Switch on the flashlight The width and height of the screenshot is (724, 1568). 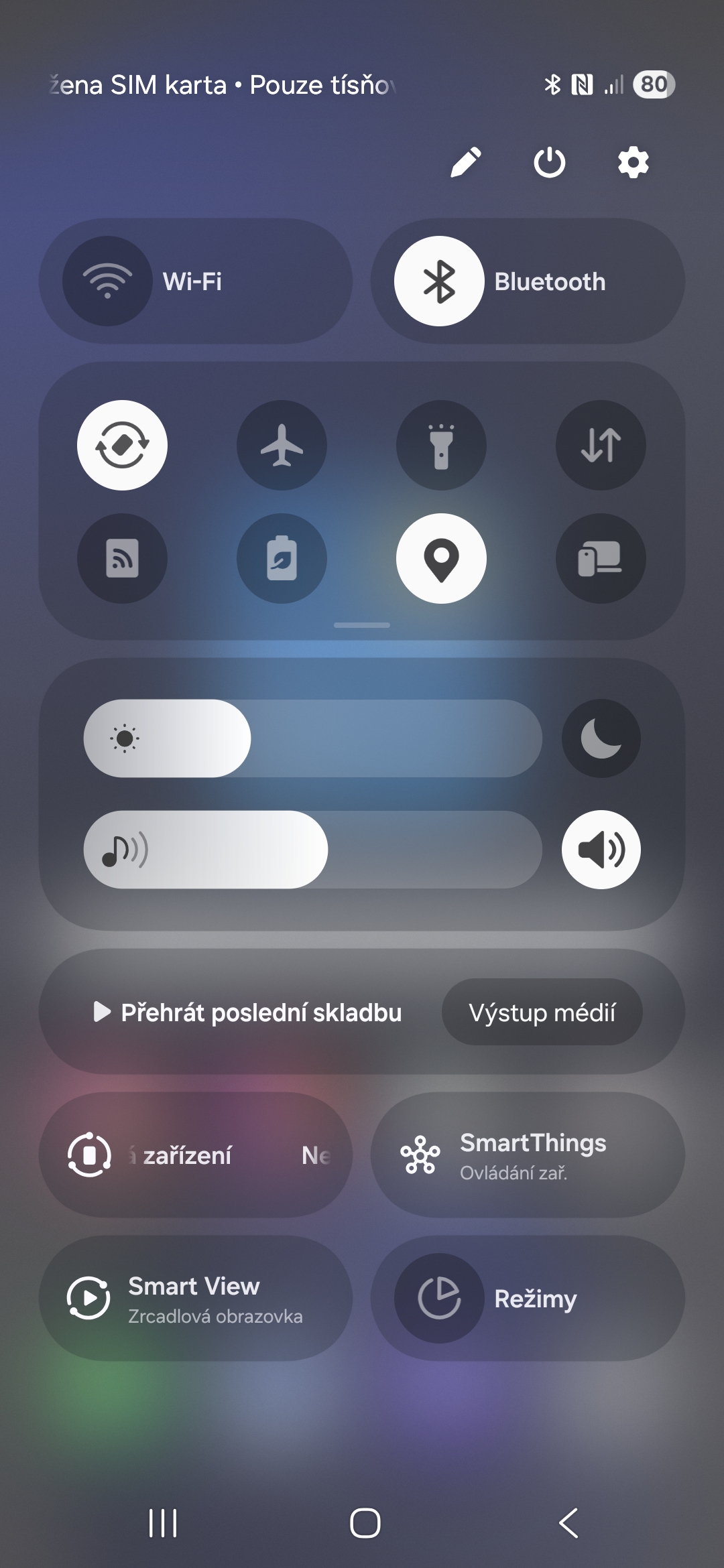click(441, 446)
